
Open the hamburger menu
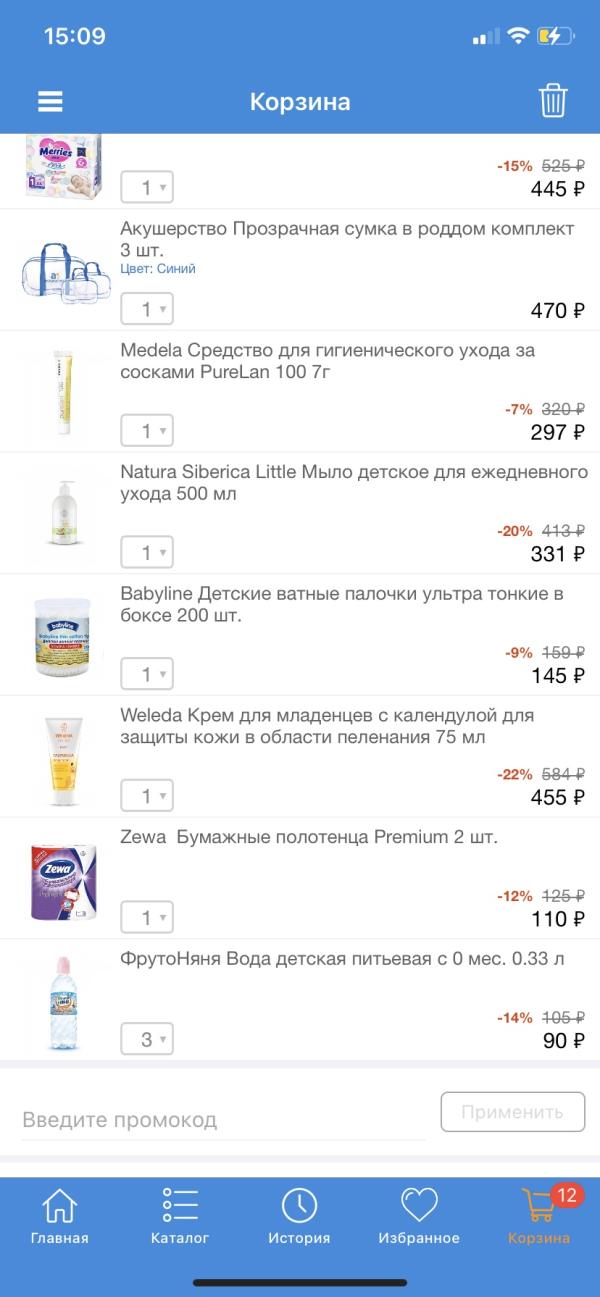pyautogui.click(x=50, y=102)
